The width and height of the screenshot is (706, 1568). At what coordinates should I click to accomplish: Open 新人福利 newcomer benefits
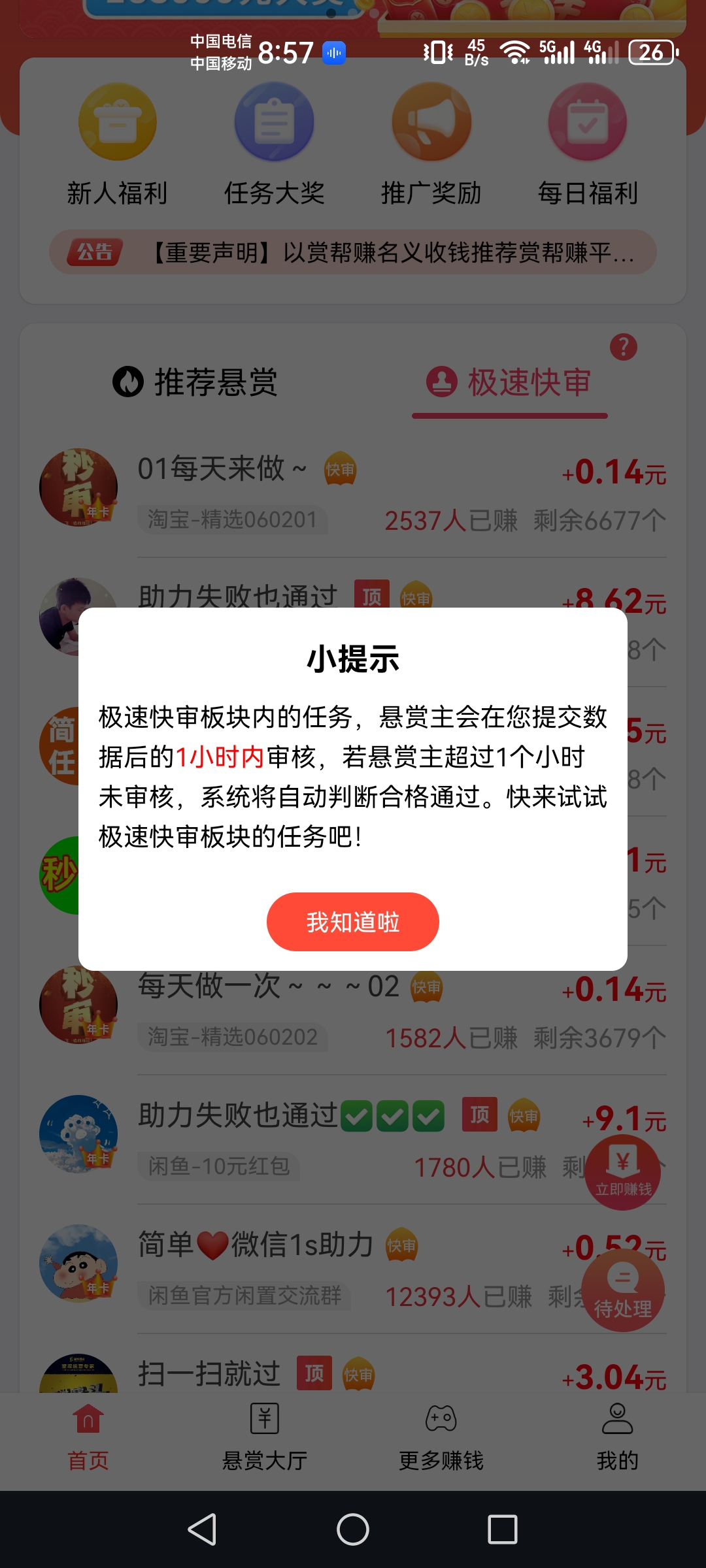click(x=118, y=145)
